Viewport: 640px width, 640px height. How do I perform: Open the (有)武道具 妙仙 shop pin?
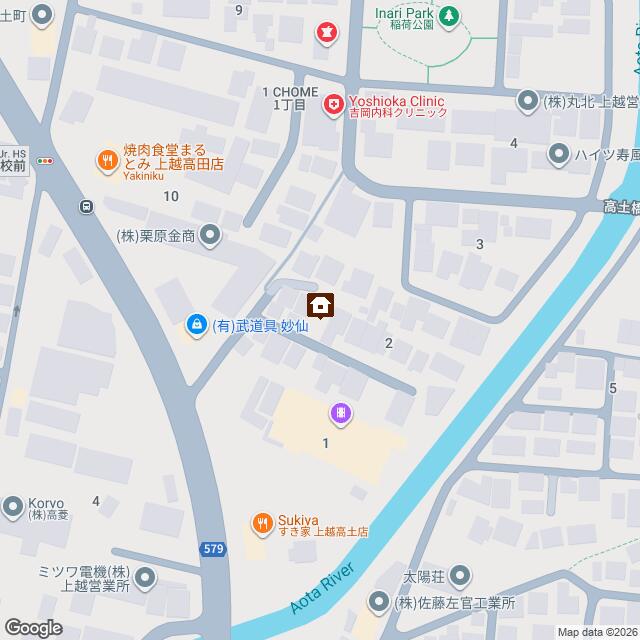point(197,325)
